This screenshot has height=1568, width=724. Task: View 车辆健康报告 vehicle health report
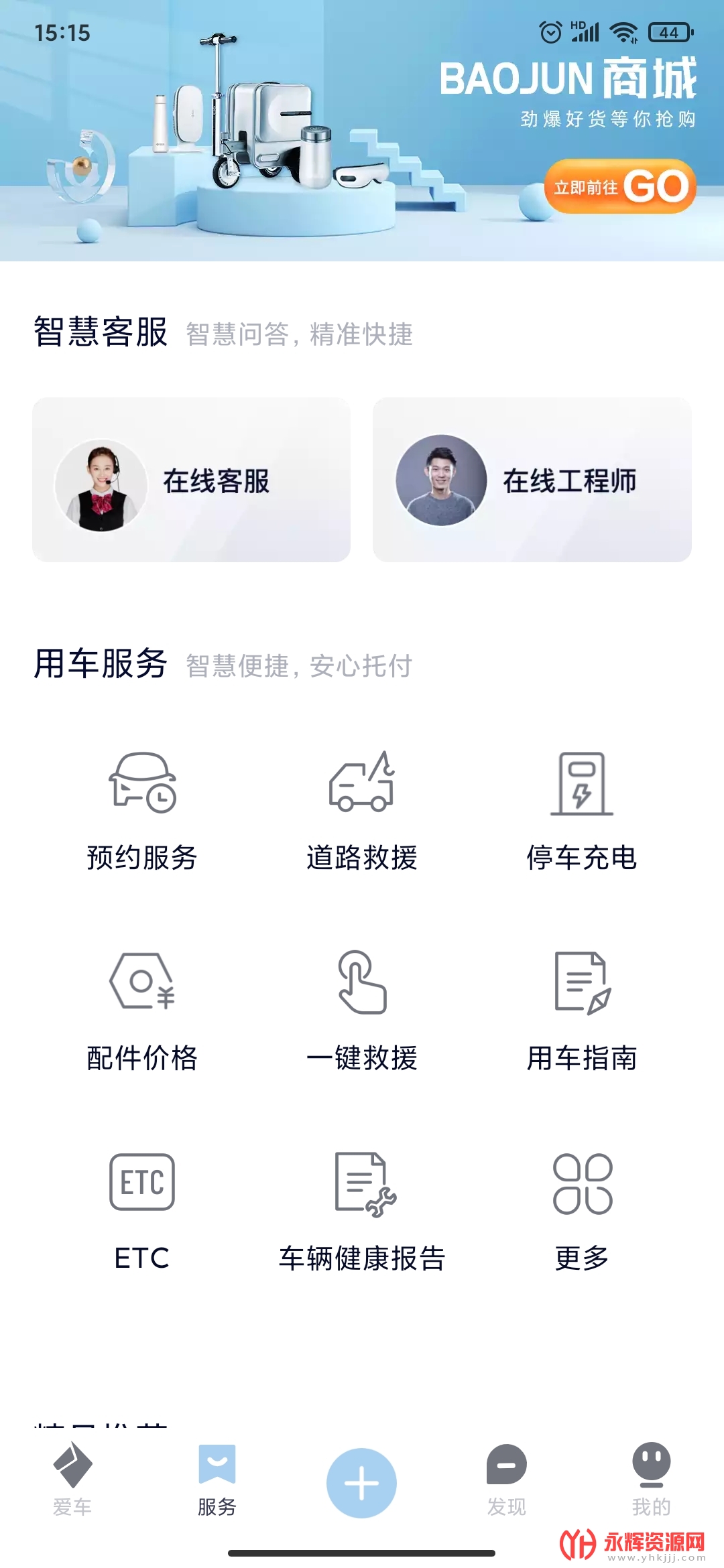(362, 1210)
